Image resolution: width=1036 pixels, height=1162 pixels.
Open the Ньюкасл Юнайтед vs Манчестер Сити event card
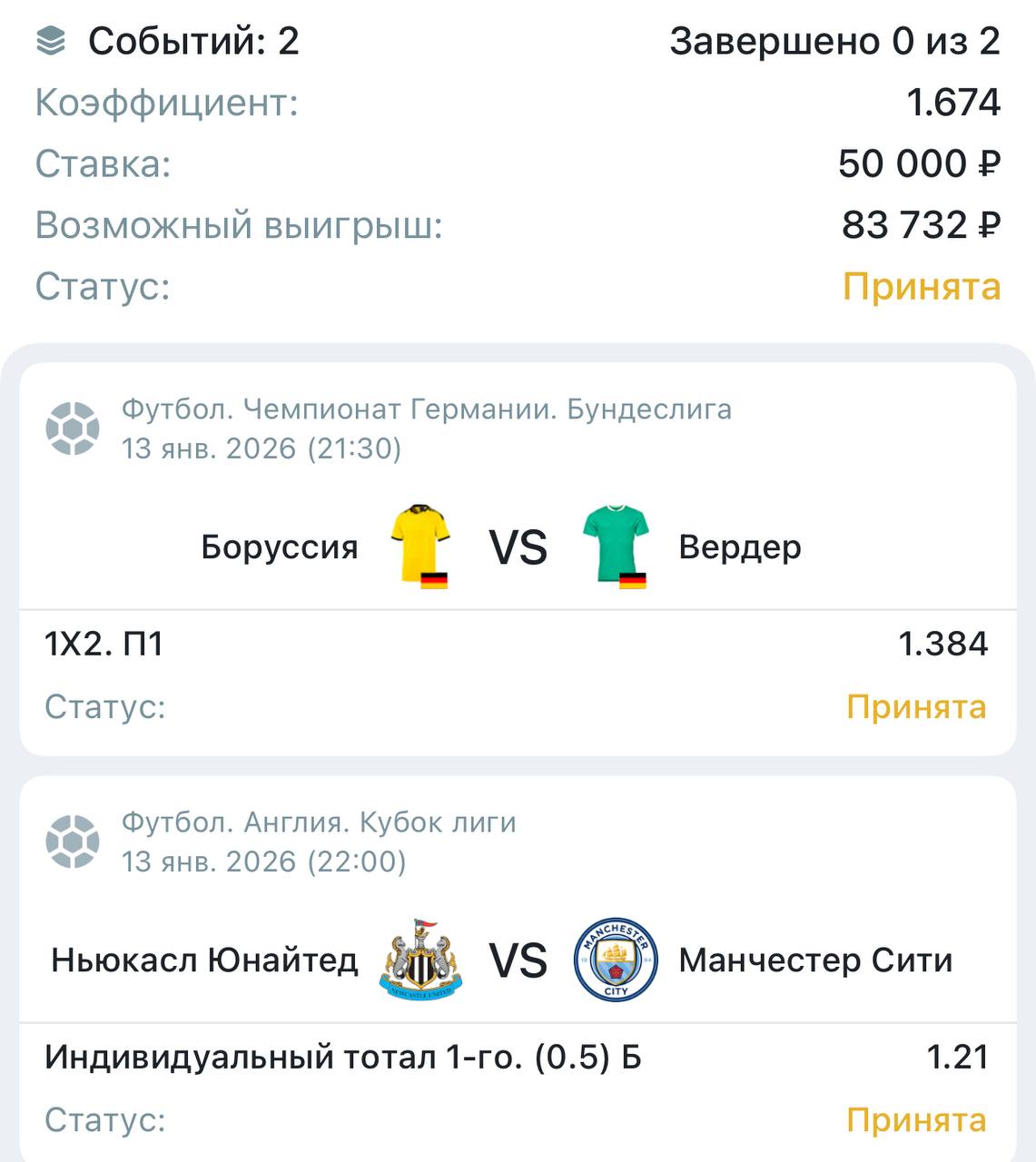518,960
